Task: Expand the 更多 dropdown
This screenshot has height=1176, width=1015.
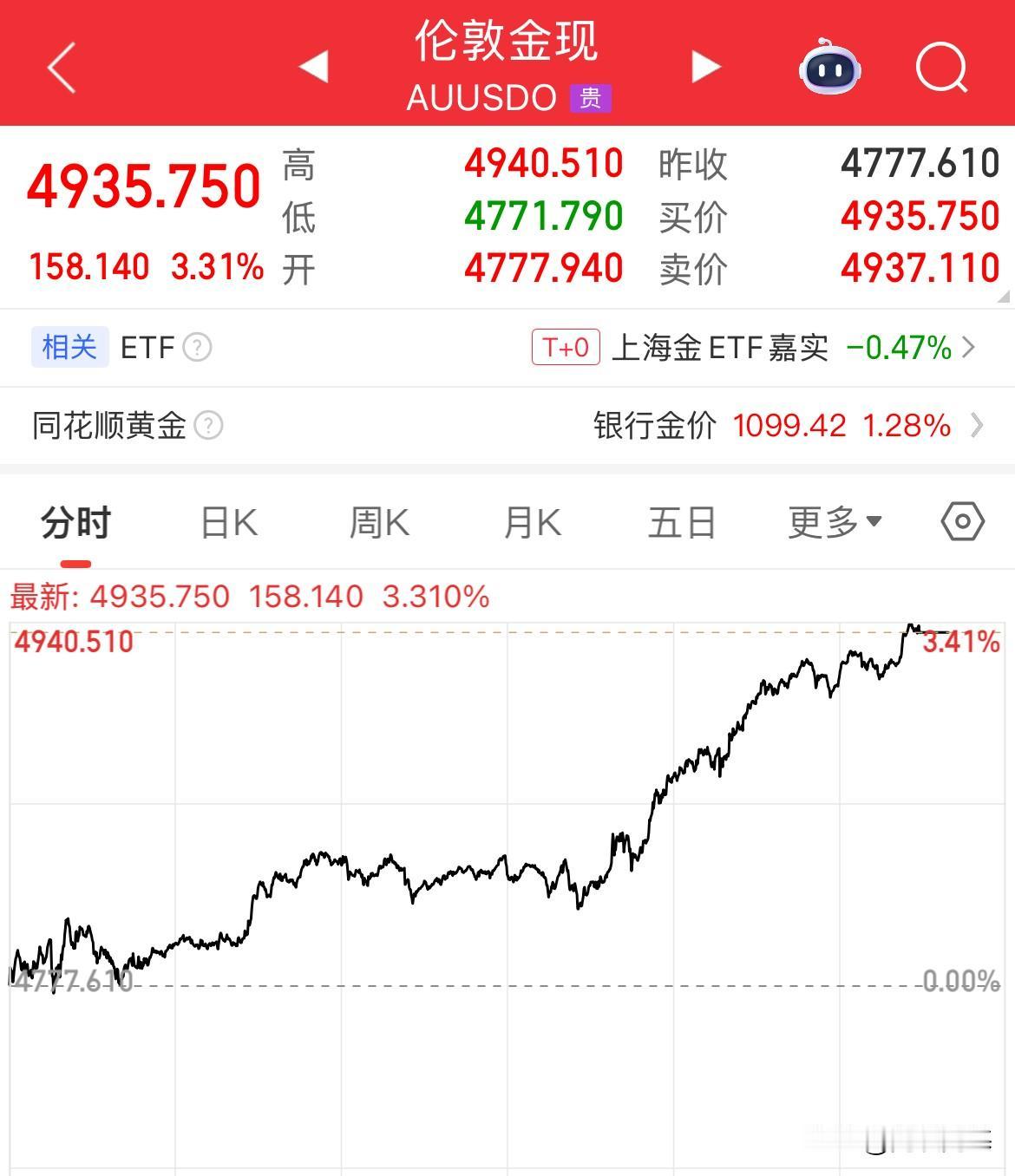Action: (832, 521)
